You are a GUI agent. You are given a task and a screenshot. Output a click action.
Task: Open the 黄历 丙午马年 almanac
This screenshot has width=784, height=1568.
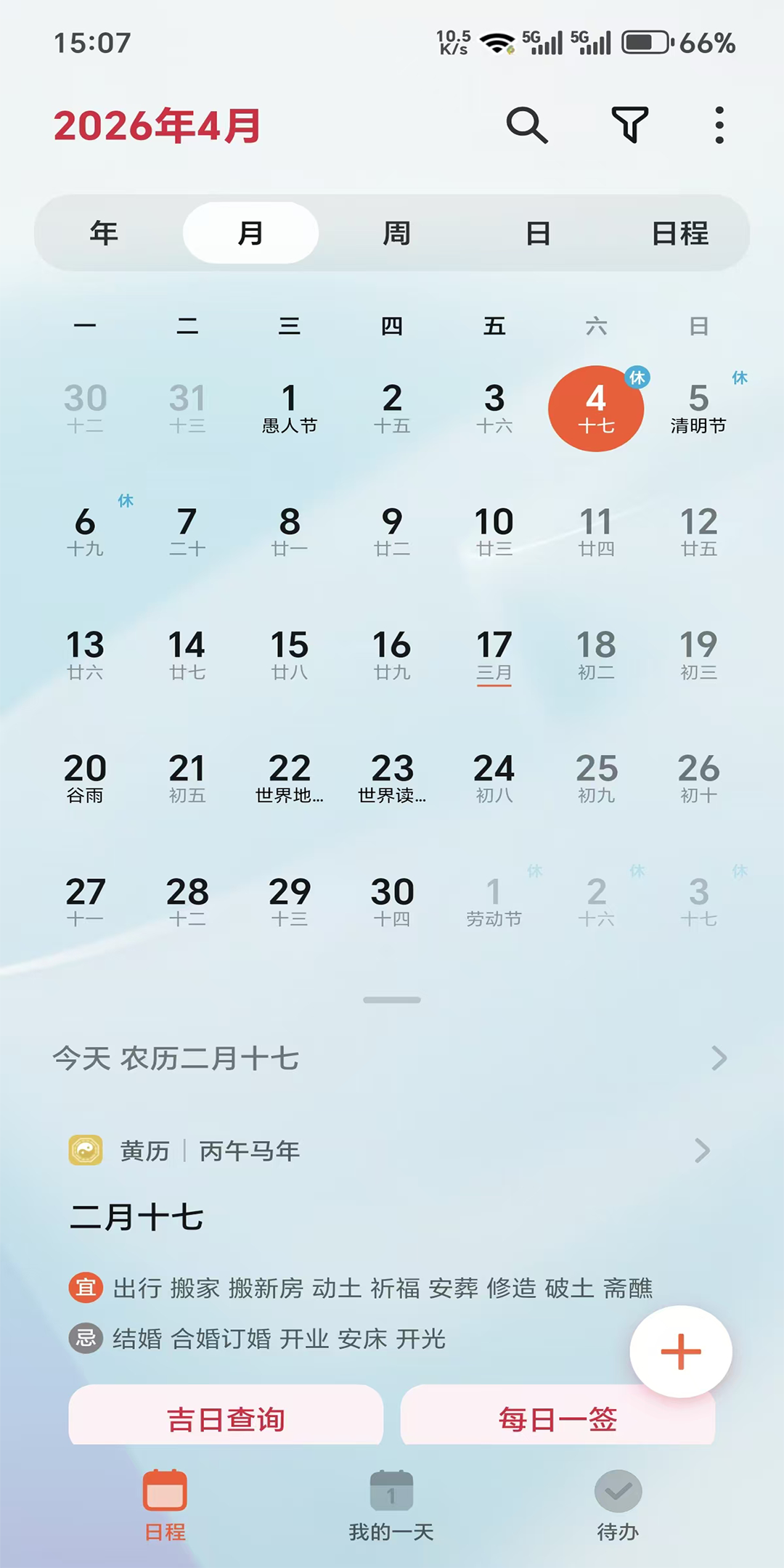click(392, 1151)
